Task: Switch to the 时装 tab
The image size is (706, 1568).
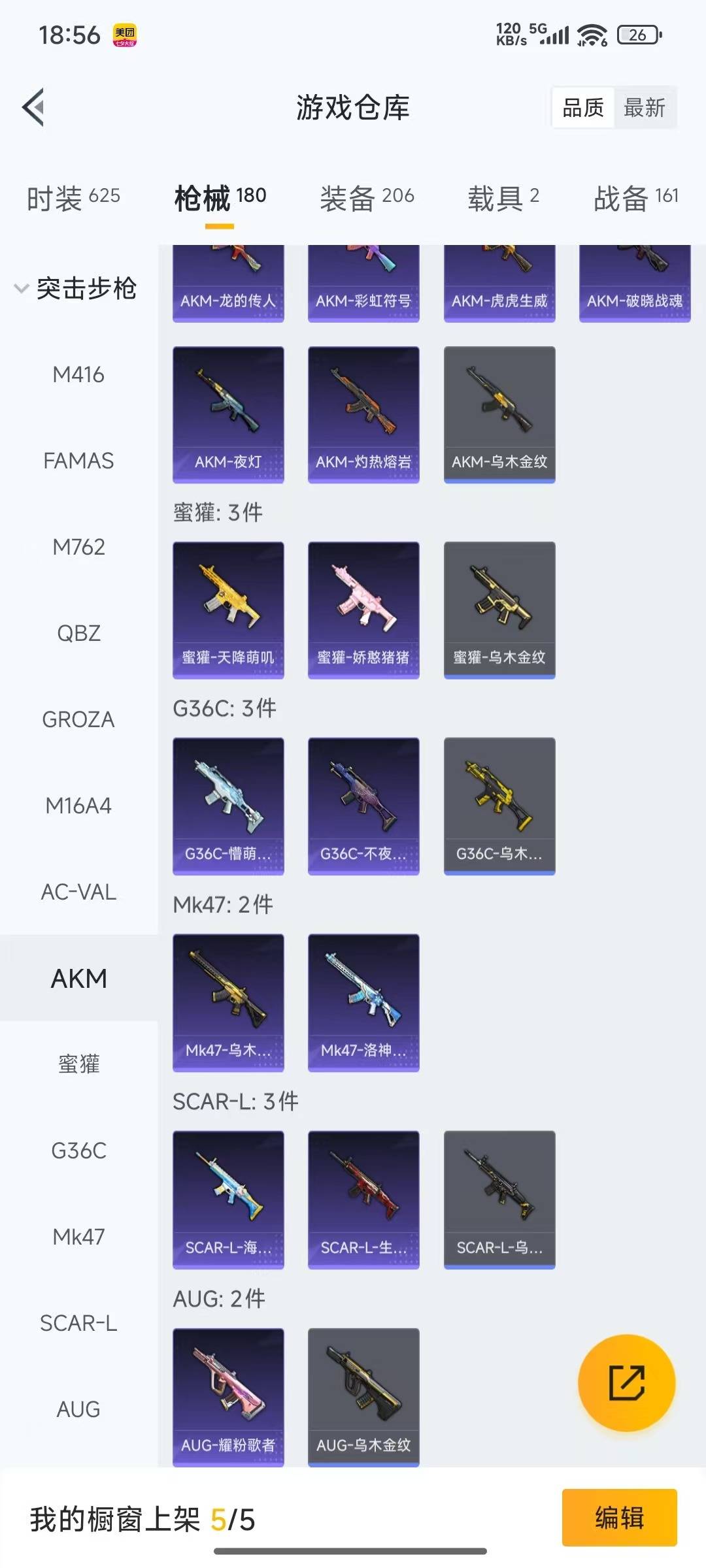Action: pos(73,198)
